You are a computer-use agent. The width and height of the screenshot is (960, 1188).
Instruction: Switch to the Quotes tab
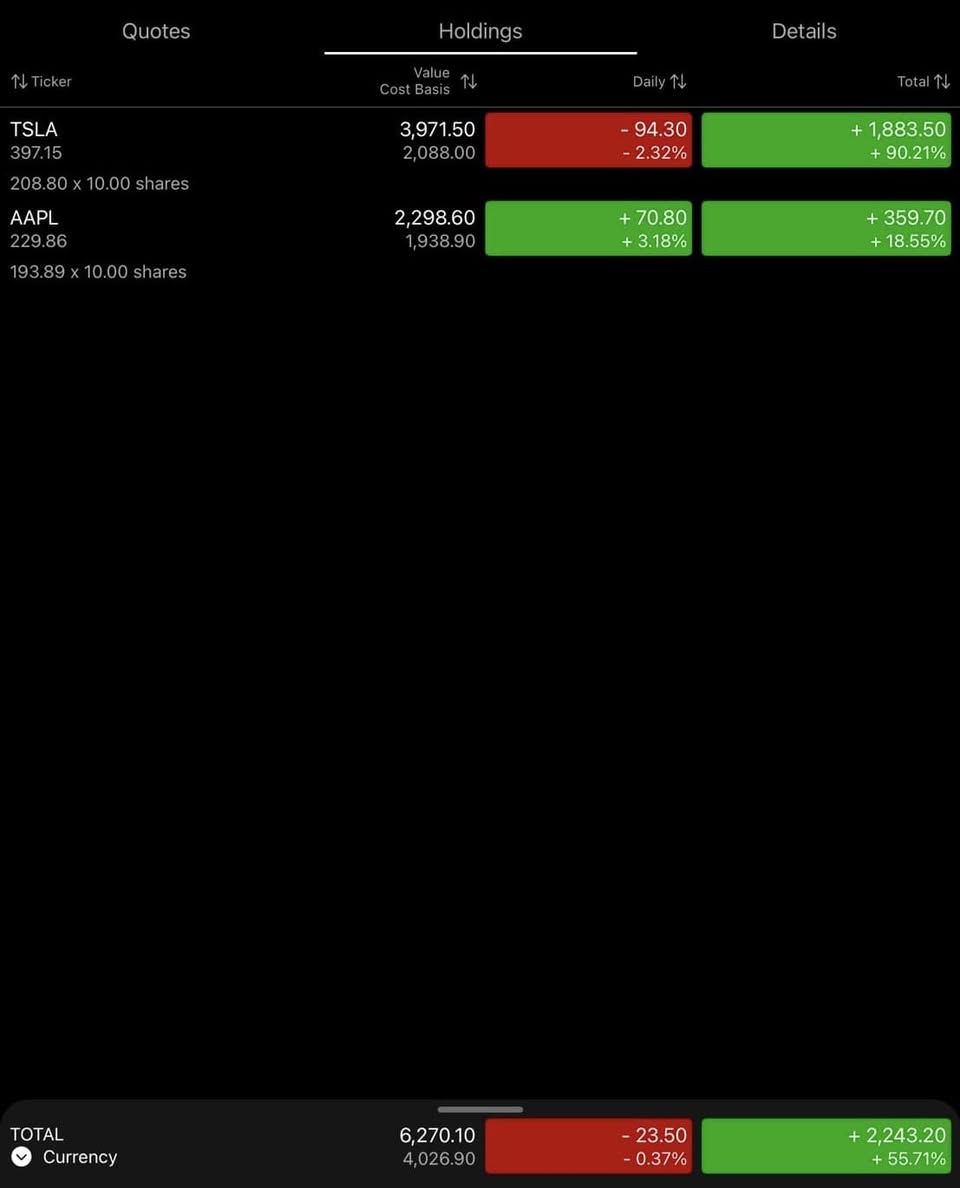156,31
